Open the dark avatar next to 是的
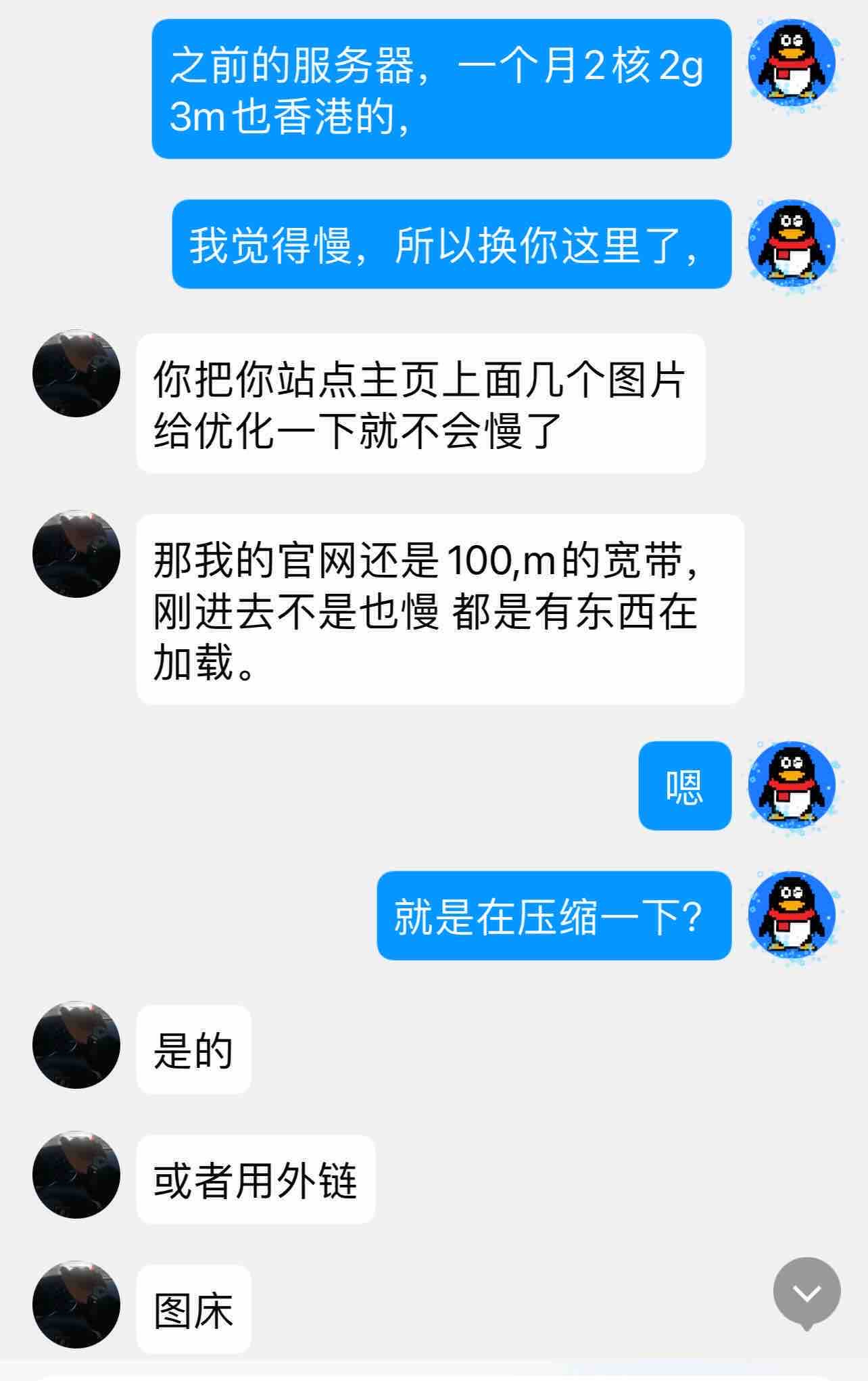This screenshot has width=868, height=1381. pos(76,1045)
